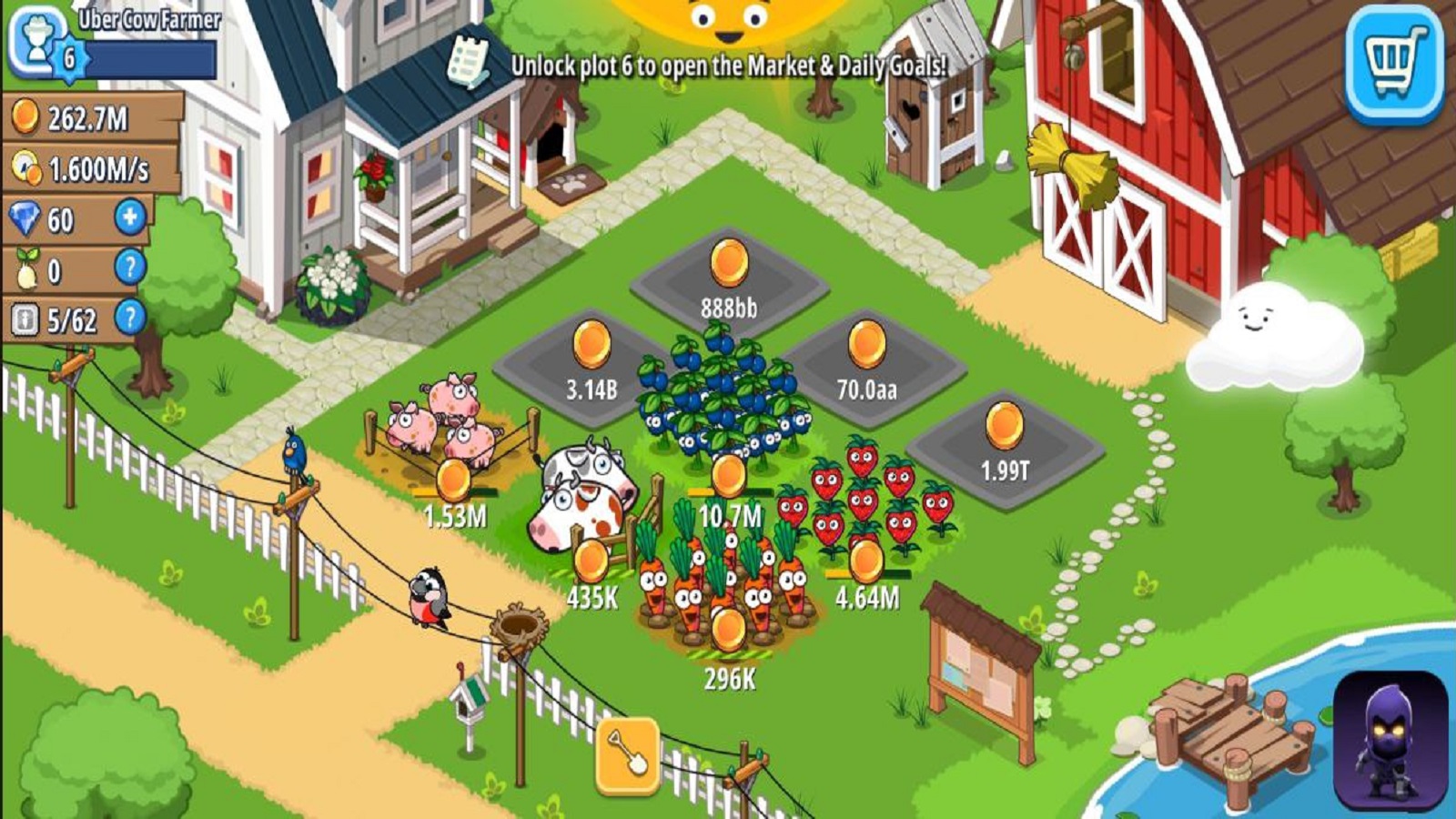Open the shop cart

coord(1393,64)
